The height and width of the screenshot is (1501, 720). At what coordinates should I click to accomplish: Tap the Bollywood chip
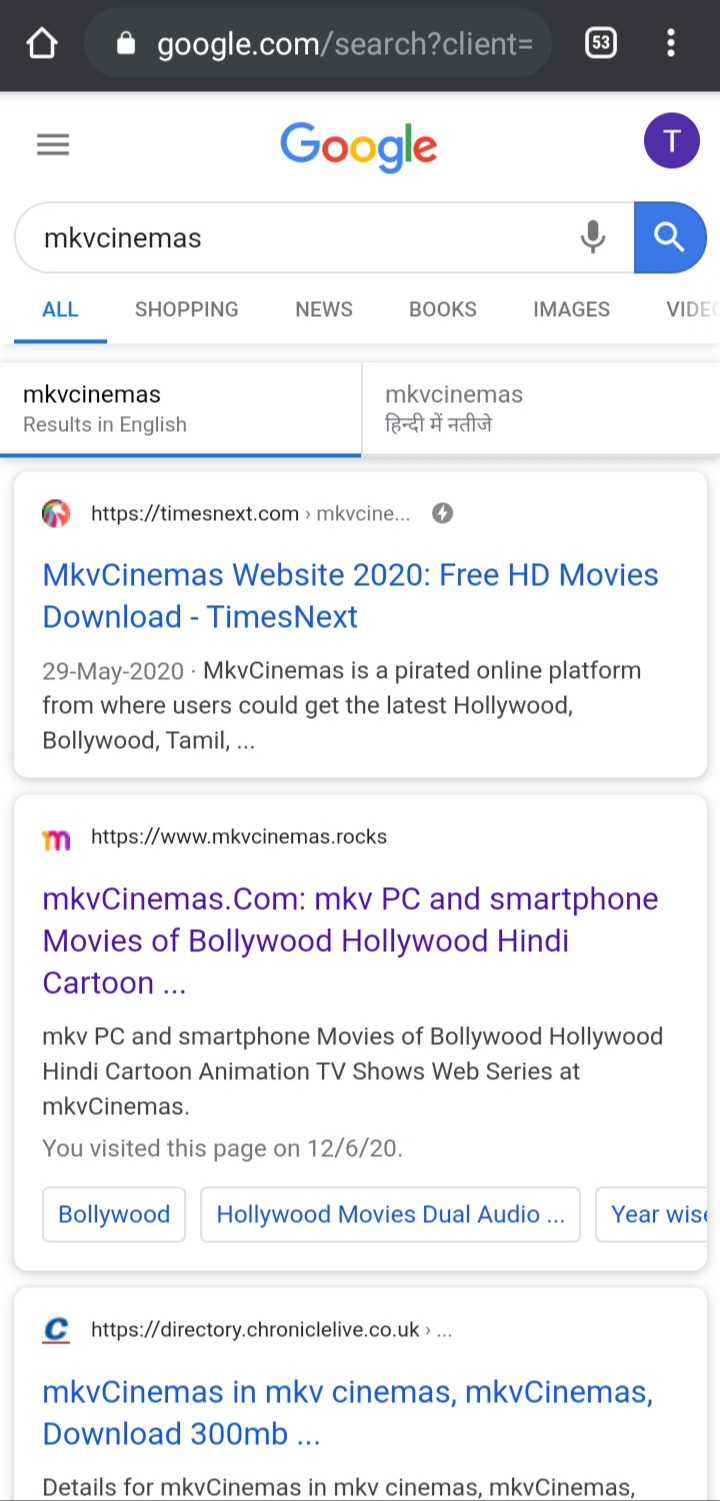(x=114, y=1214)
